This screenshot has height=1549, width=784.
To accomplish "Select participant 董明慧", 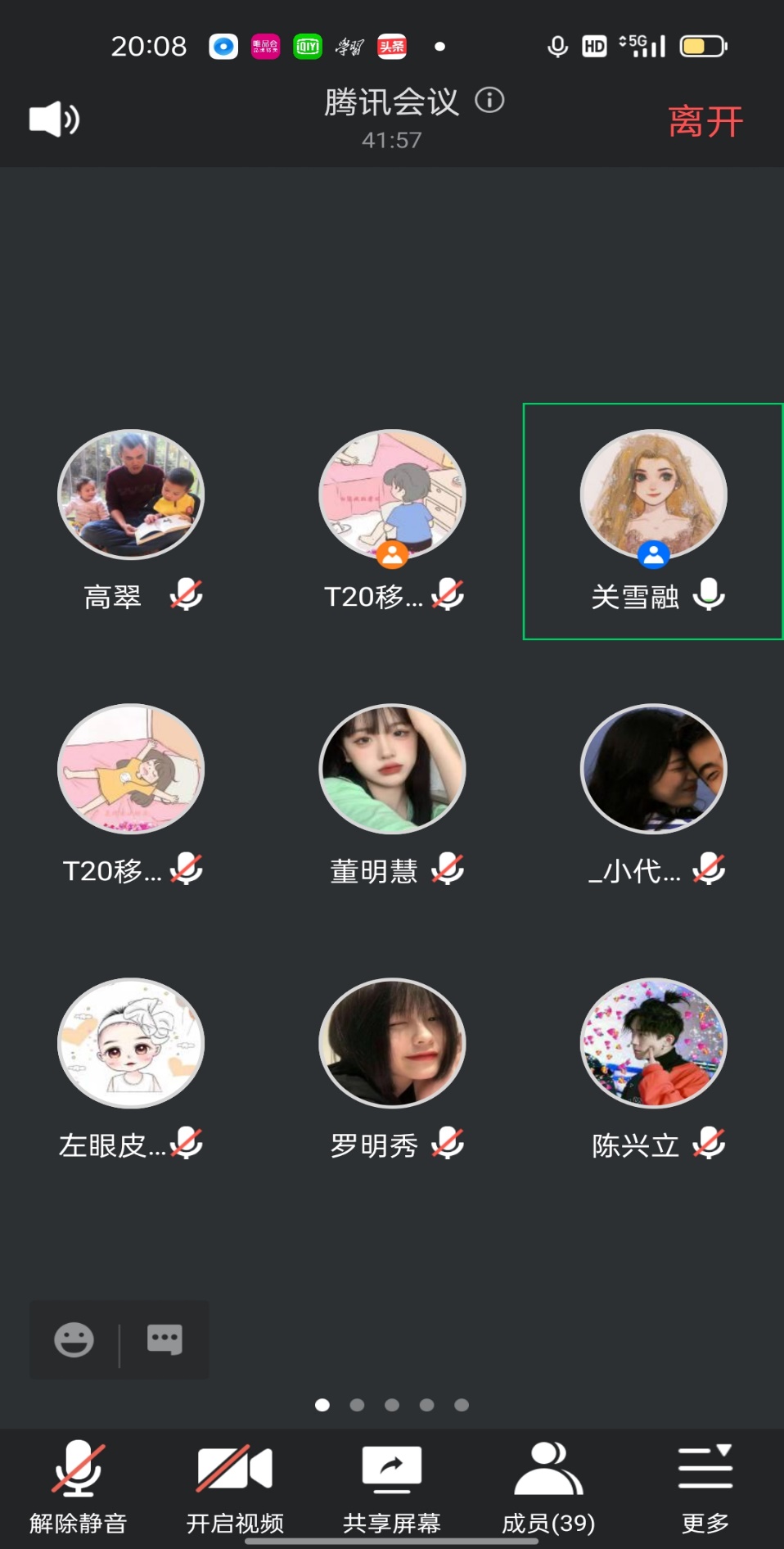I will coord(392,770).
